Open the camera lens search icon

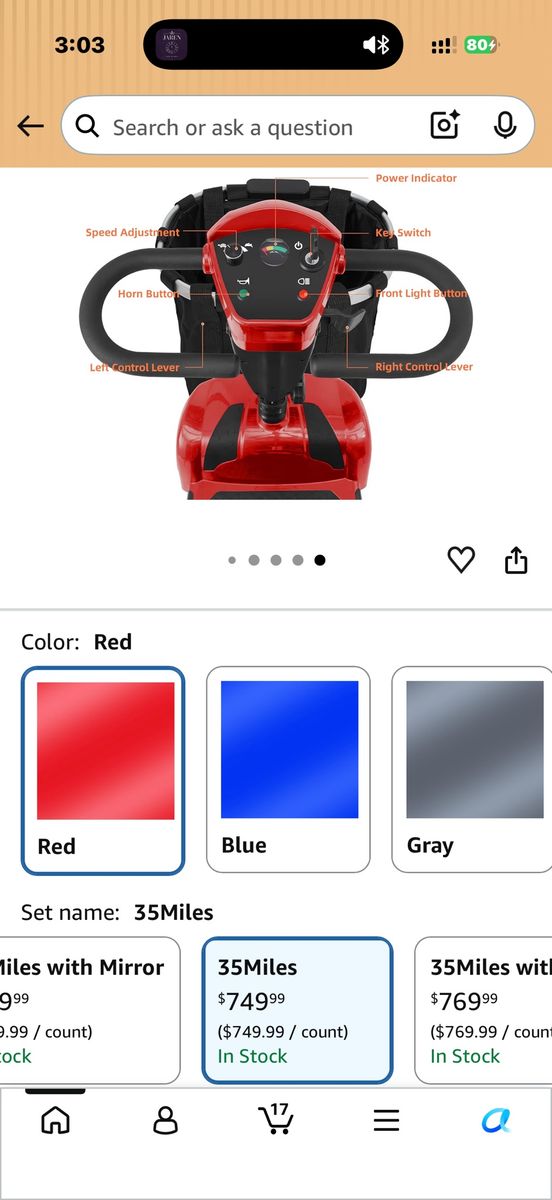click(444, 126)
